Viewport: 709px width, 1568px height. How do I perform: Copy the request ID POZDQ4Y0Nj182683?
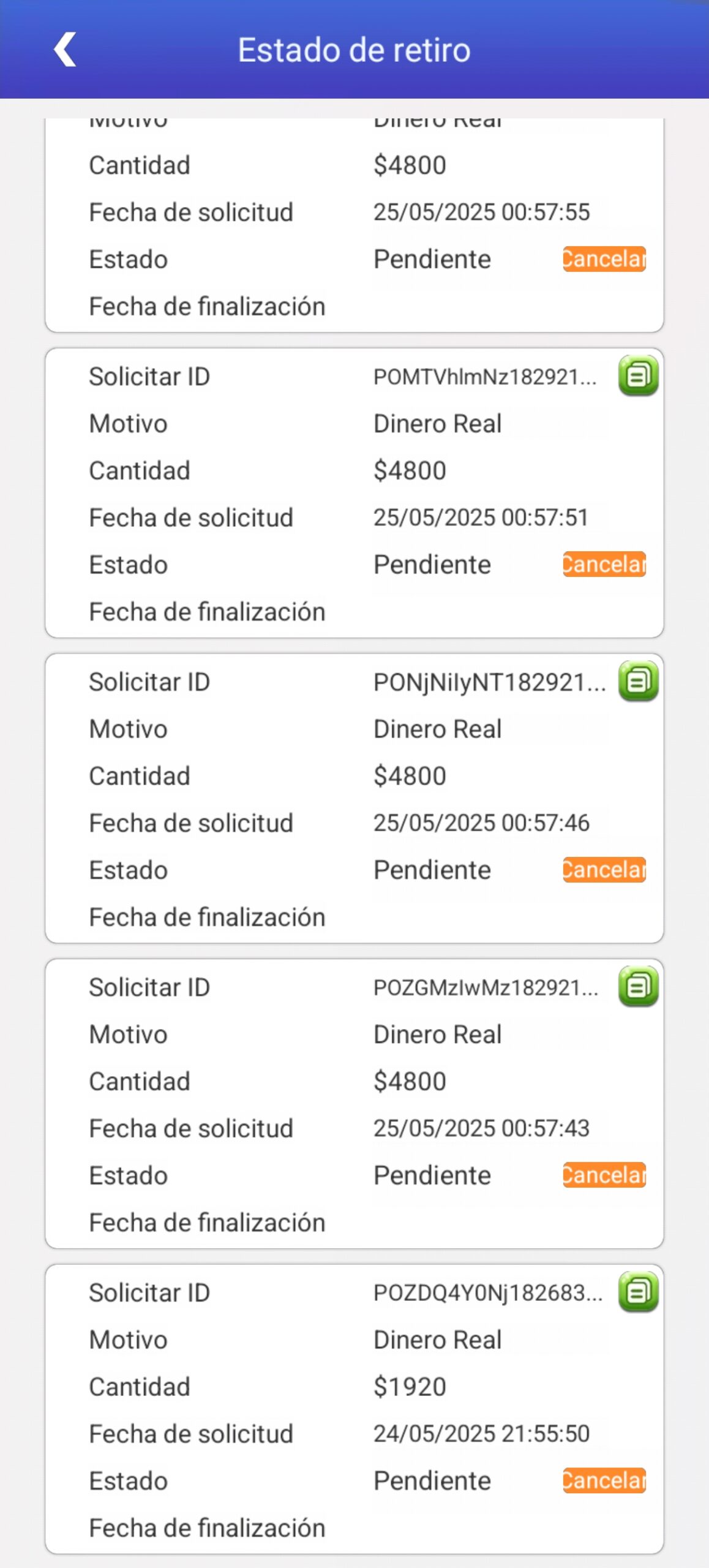(638, 1292)
